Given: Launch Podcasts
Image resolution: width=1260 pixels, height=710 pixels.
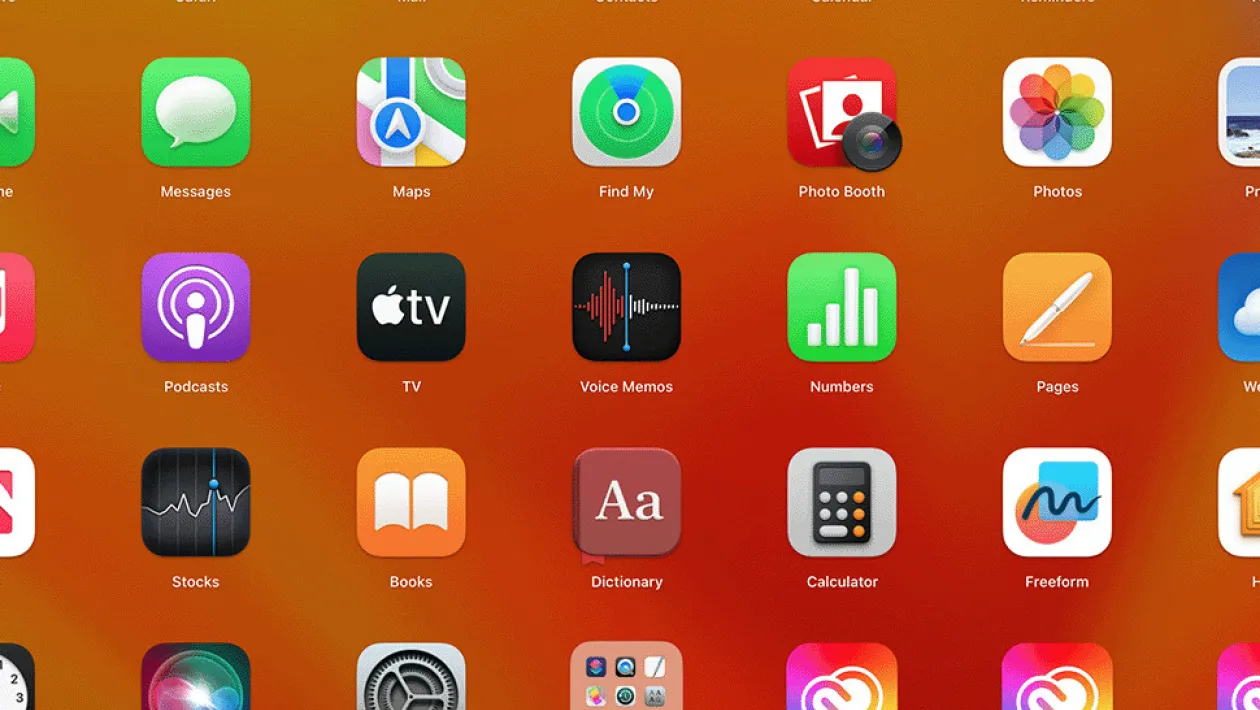Looking at the screenshot, I should [x=196, y=307].
